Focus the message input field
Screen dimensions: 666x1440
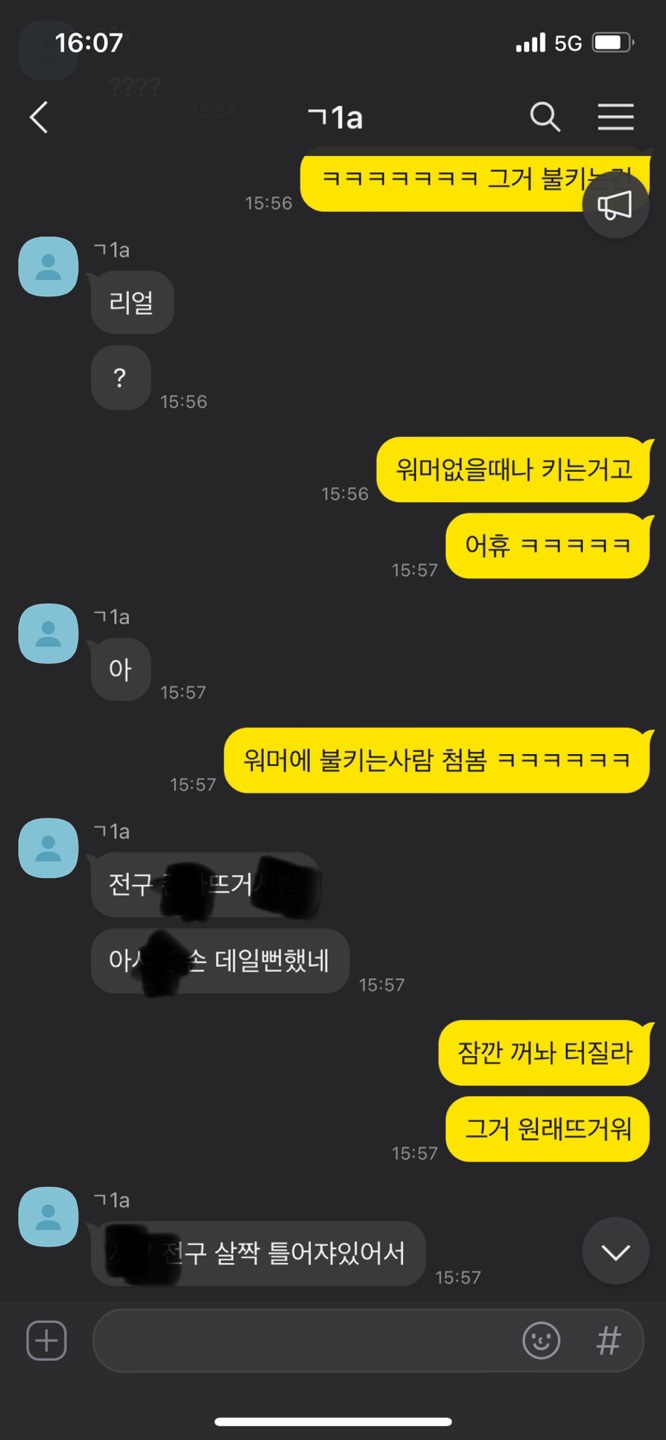pos(300,1341)
